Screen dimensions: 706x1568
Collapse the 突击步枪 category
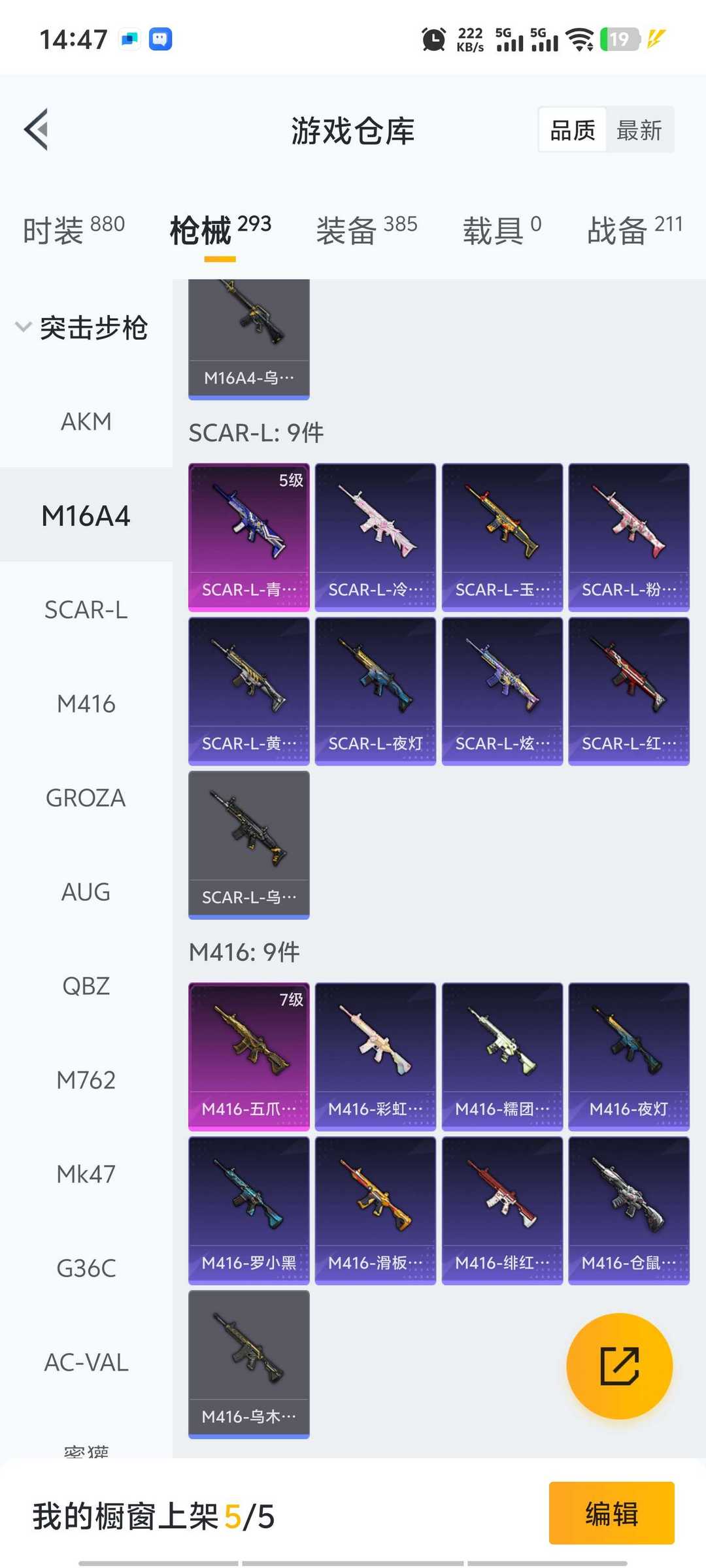[82, 327]
